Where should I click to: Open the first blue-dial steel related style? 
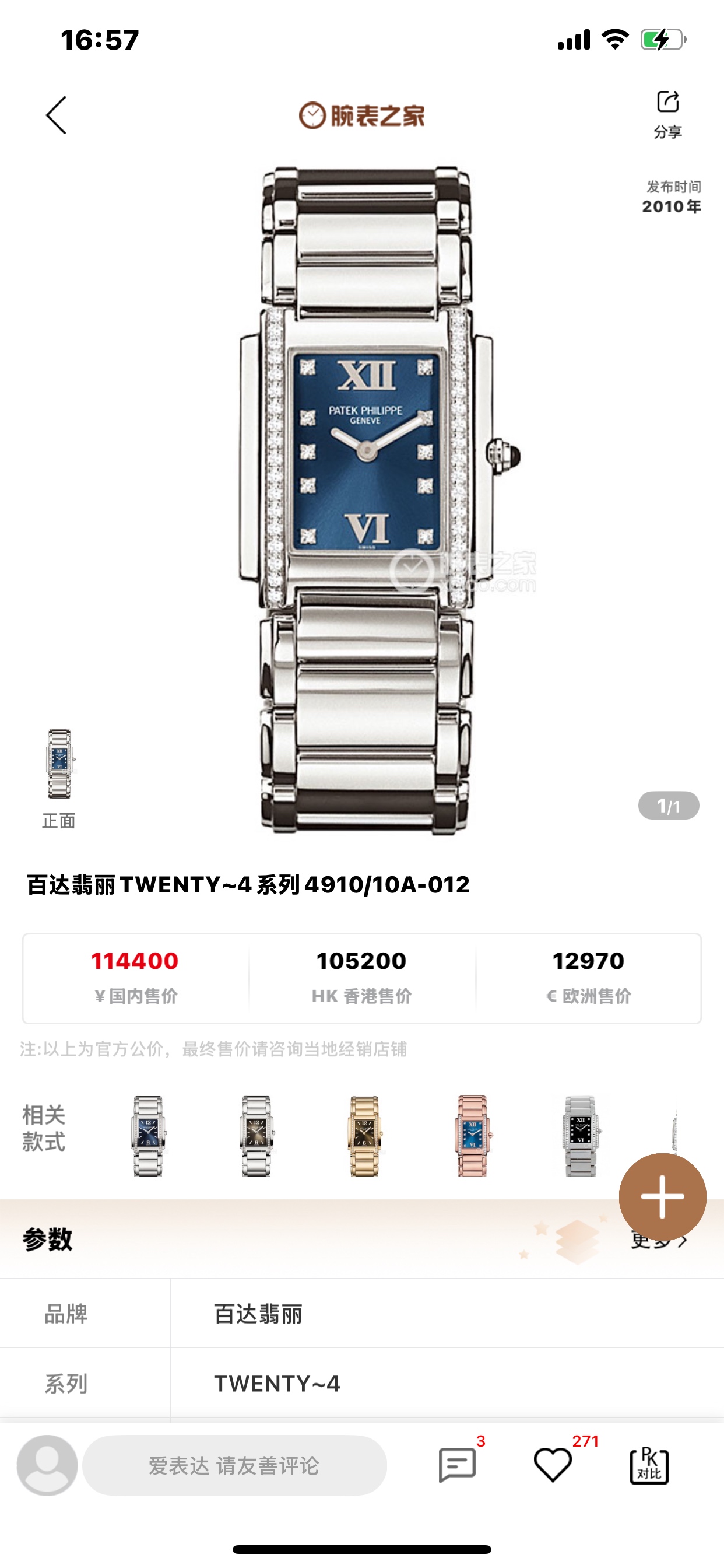[148, 1136]
